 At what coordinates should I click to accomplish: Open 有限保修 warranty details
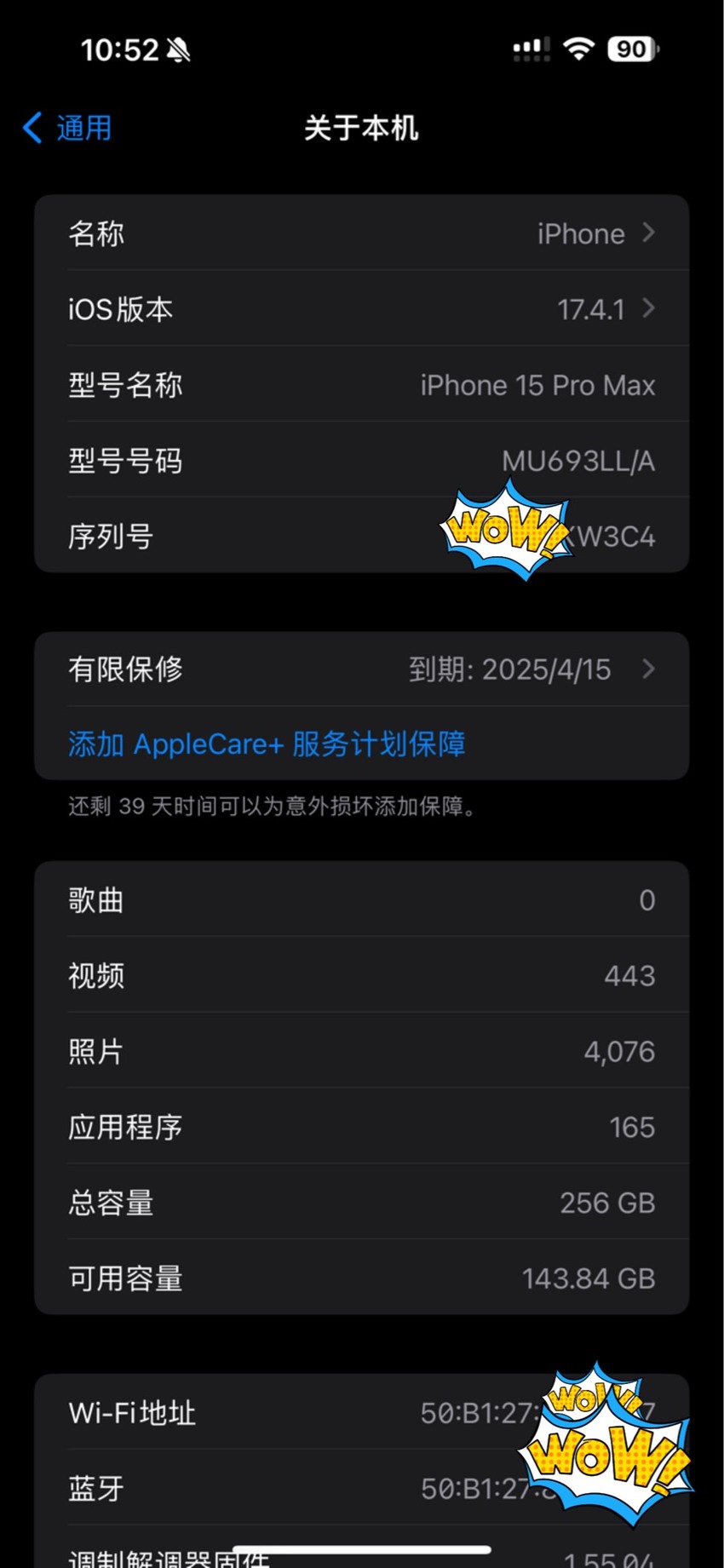click(361, 669)
